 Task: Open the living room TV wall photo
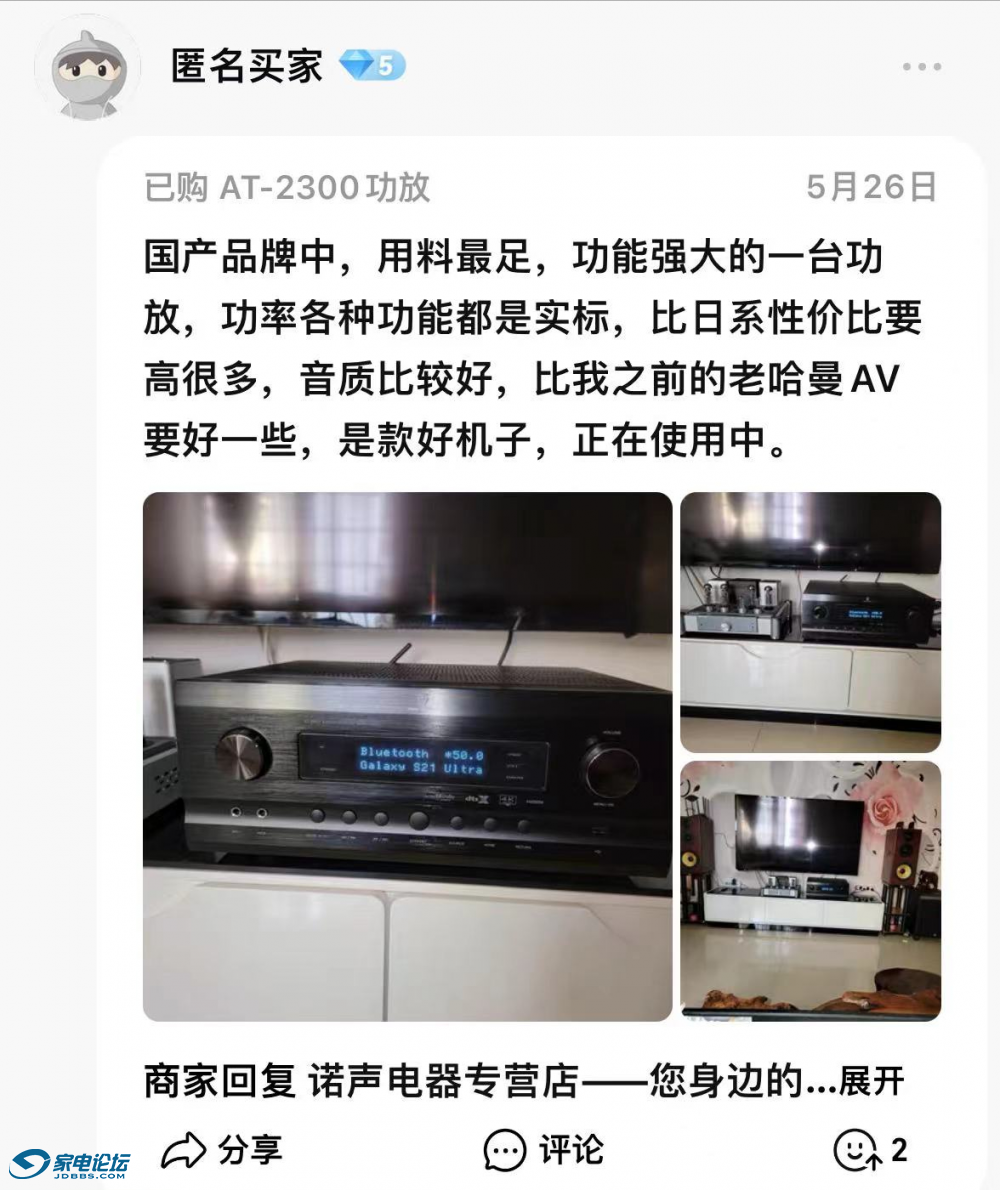810,890
